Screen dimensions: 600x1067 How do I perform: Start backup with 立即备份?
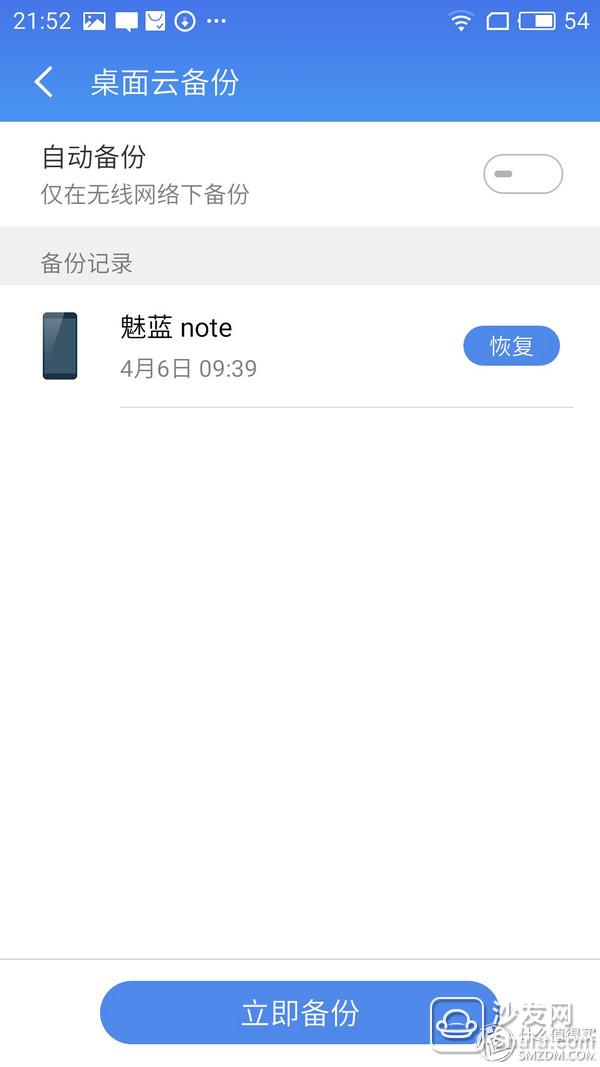pyautogui.click(x=299, y=1012)
